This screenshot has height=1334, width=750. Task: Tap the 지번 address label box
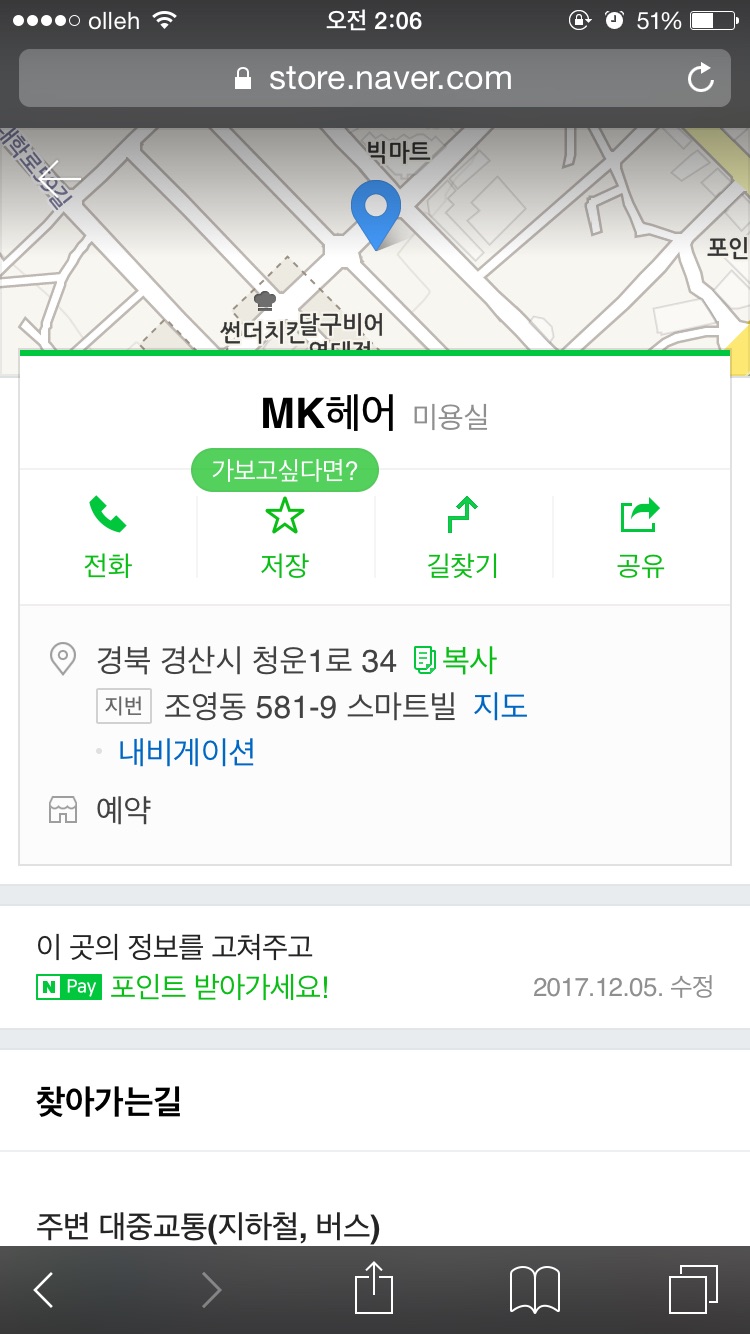tap(124, 707)
